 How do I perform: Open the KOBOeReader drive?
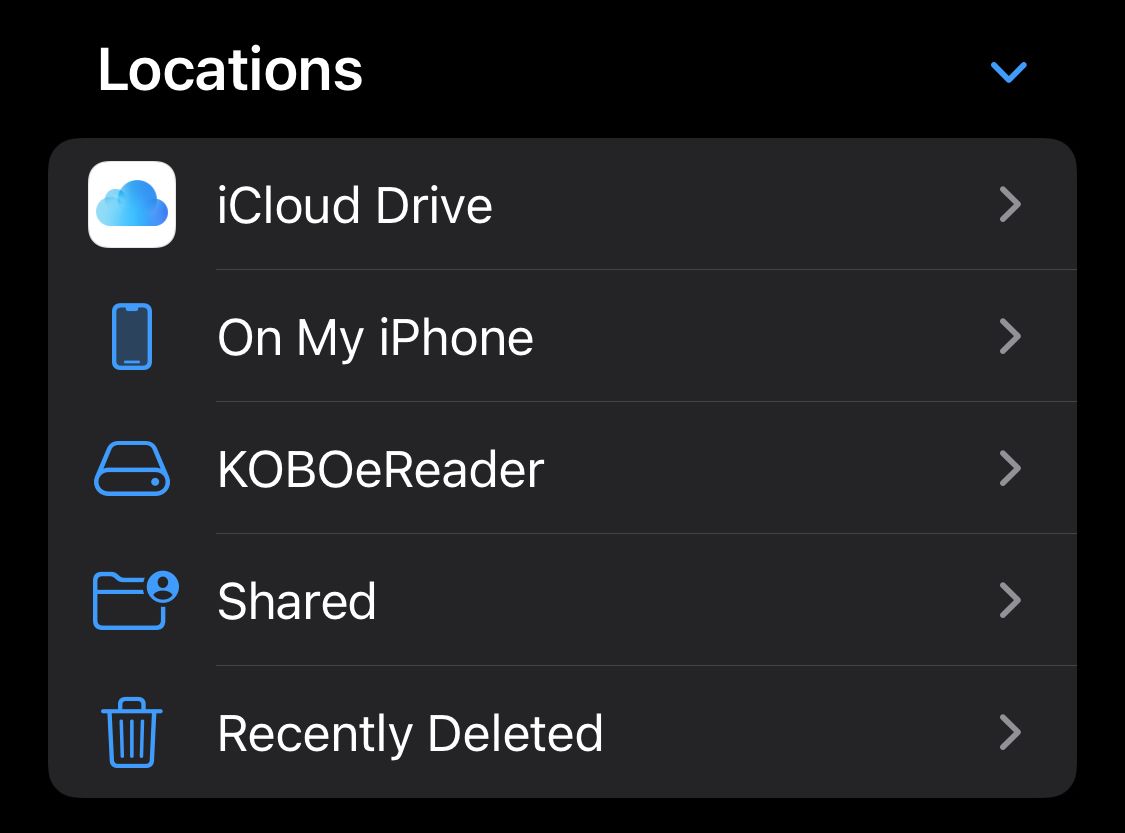(x=560, y=469)
